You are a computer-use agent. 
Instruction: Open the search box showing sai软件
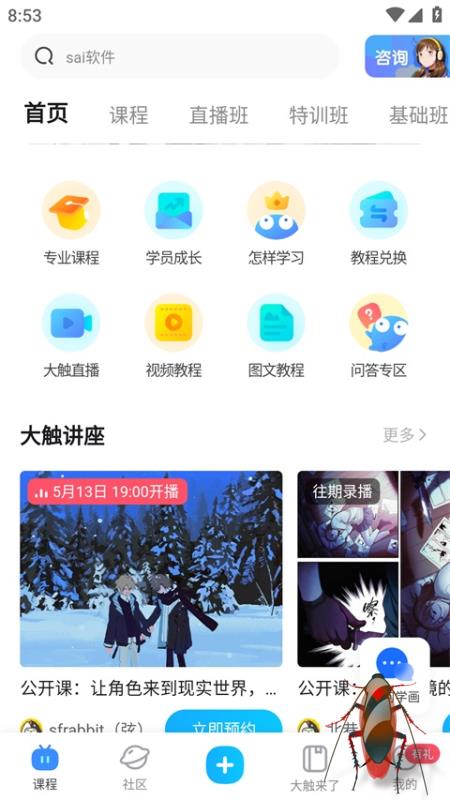[180, 57]
